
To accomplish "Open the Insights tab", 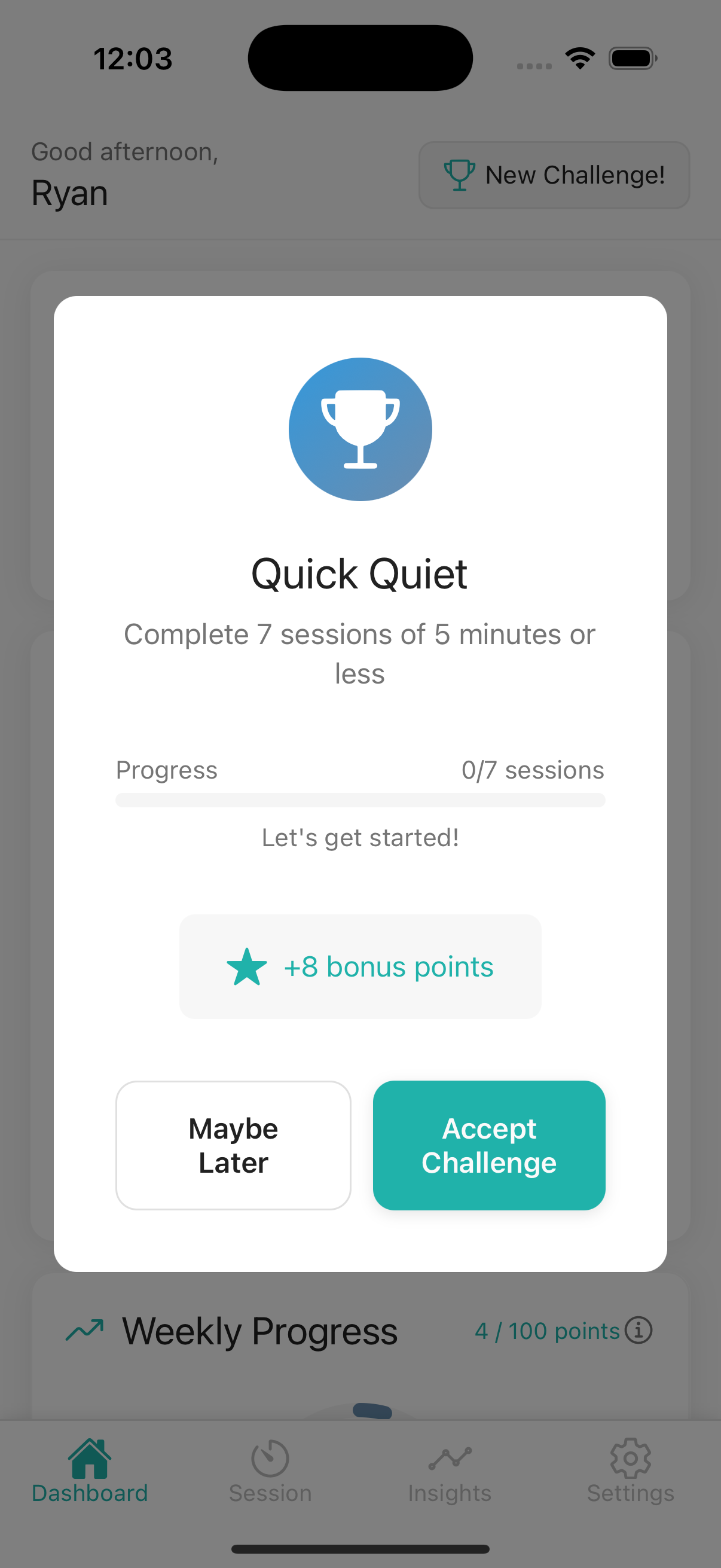I will pyautogui.click(x=450, y=1471).
